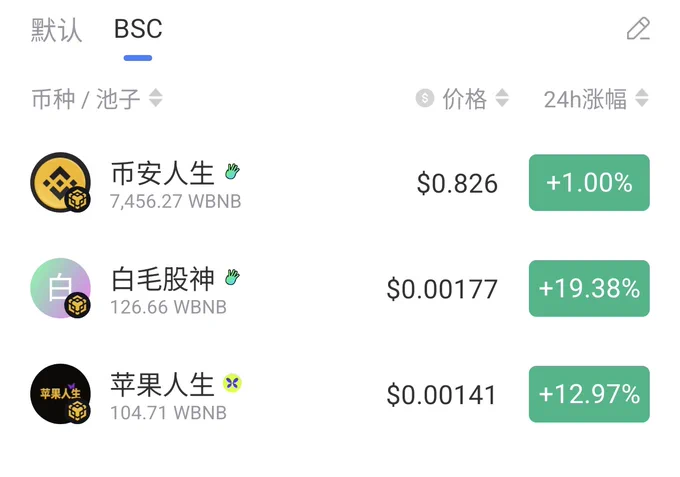The image size is (680, 477).
Task: Sort the list by 价格
Action: pos(475,98)
